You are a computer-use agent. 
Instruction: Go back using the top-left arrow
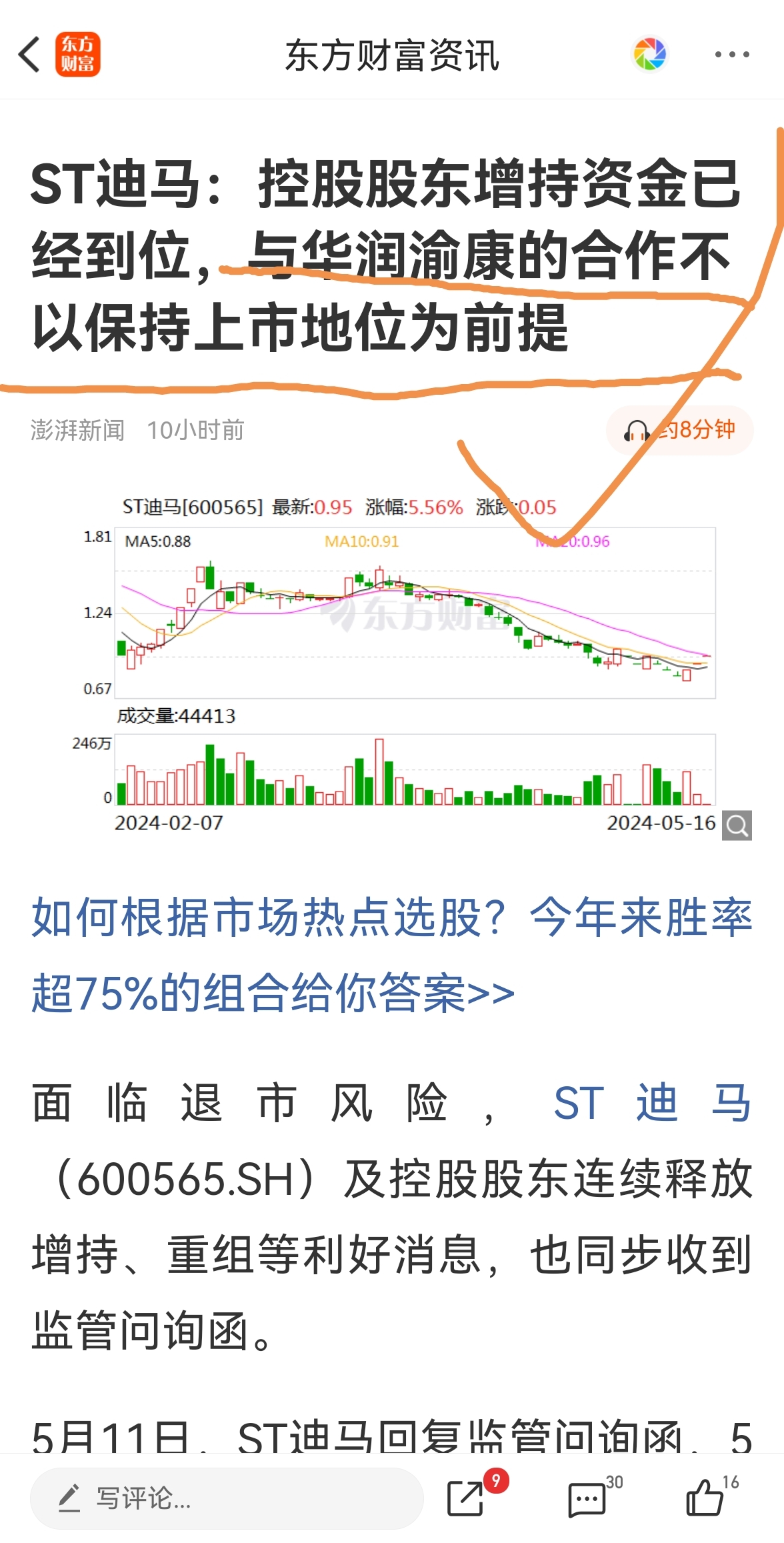pos(29,54)
